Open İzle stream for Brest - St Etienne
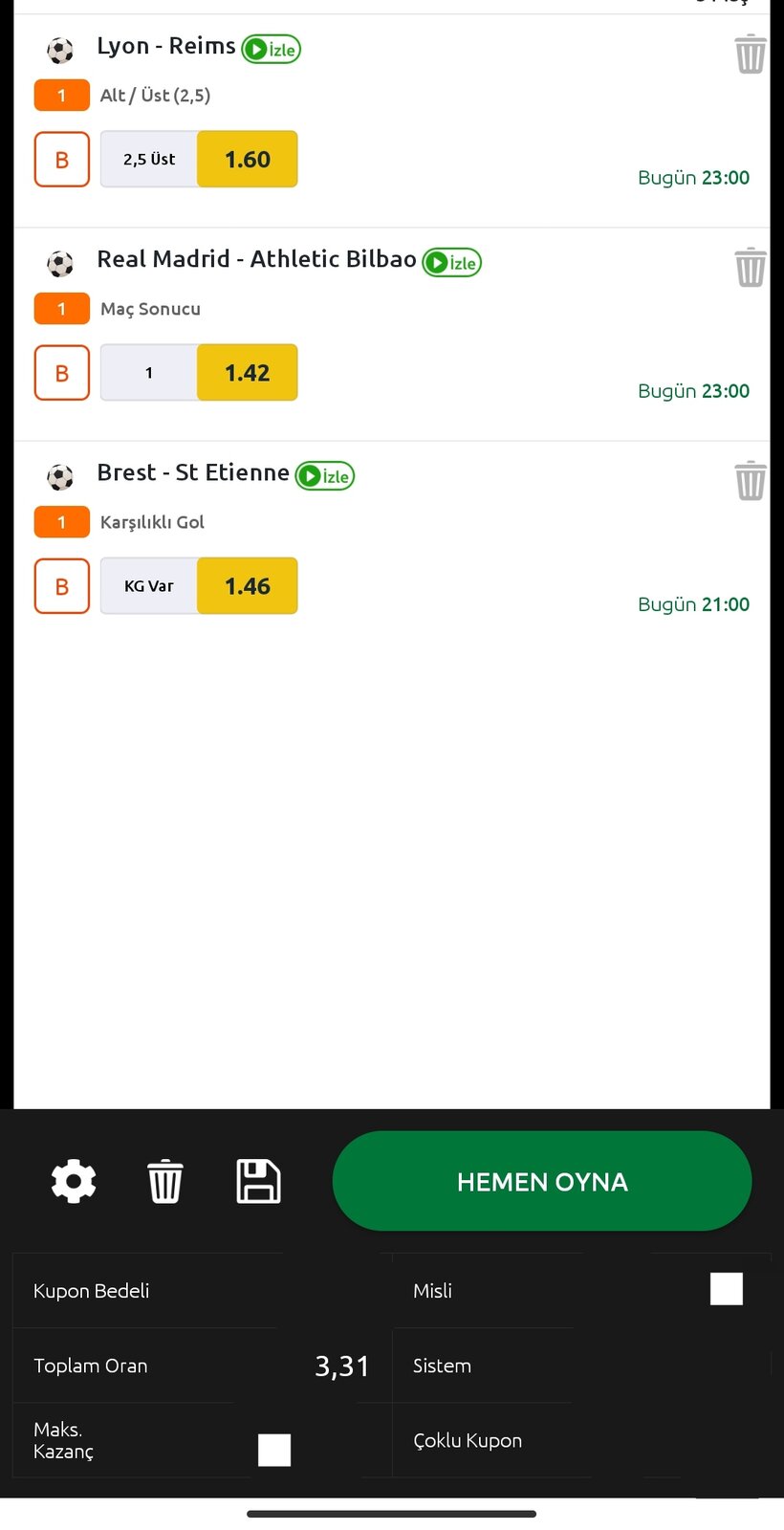The image size is (784, 1530). click(x=325, y=475)
